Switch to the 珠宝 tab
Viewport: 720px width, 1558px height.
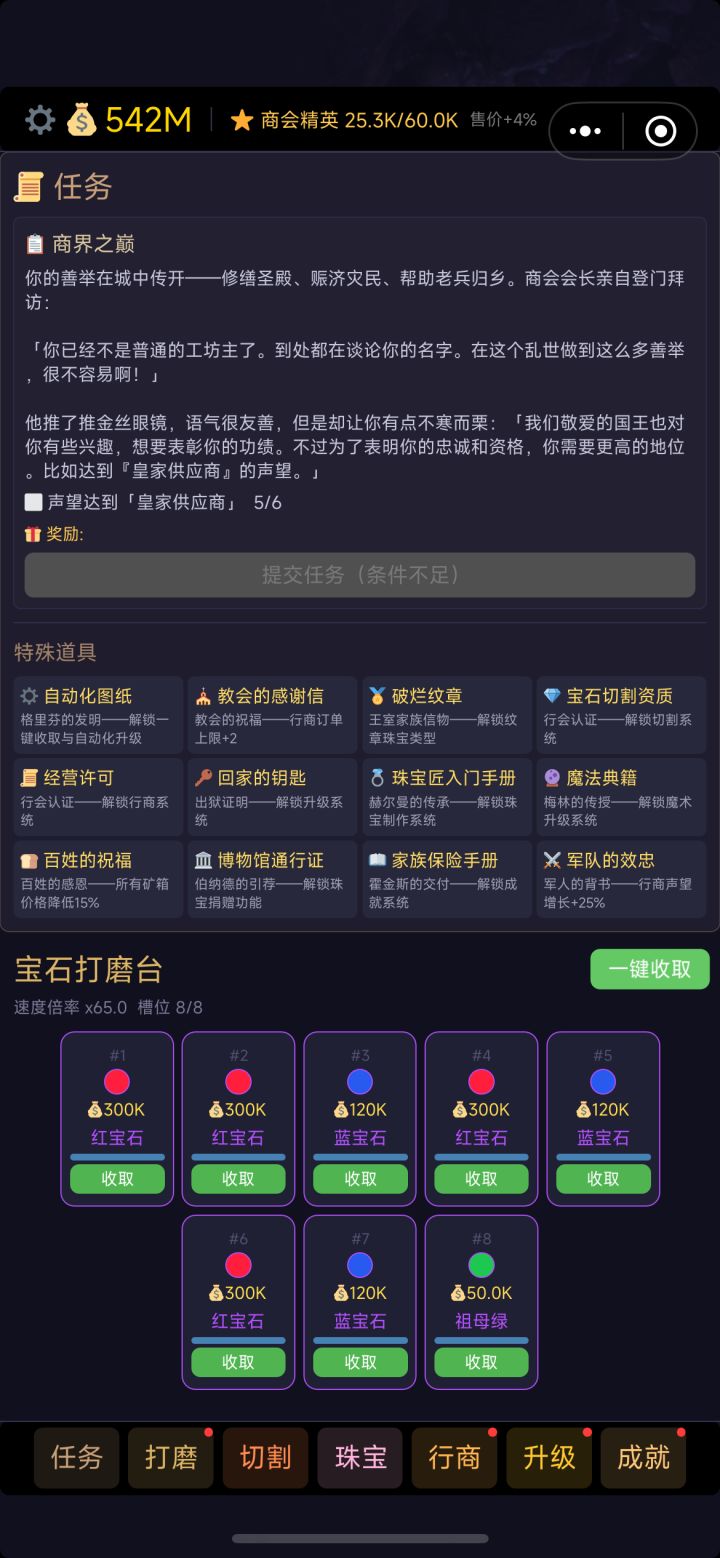point(359,1459)
